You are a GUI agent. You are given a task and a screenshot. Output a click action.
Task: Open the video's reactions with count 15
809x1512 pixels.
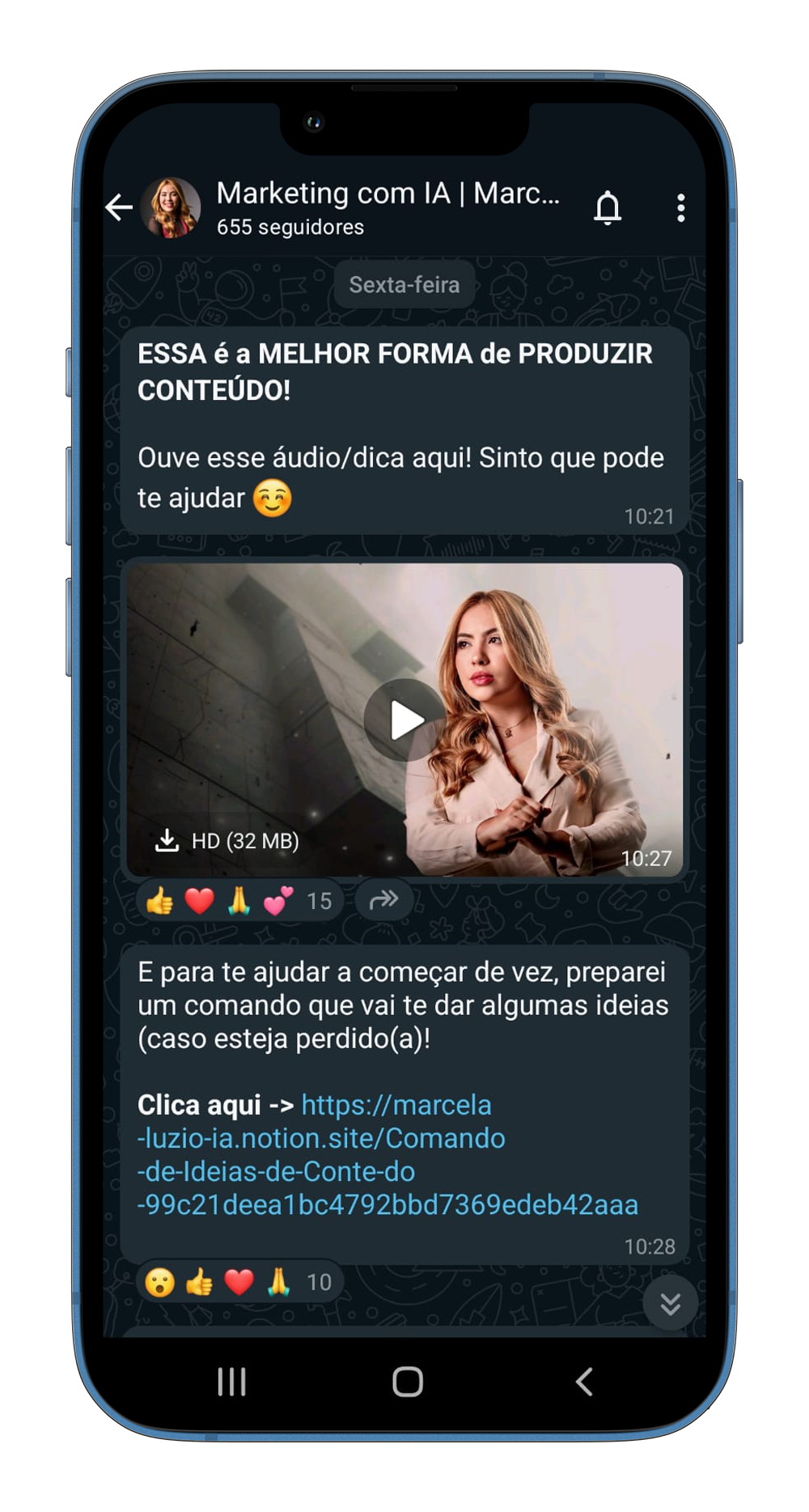click(x=239, y=900)
